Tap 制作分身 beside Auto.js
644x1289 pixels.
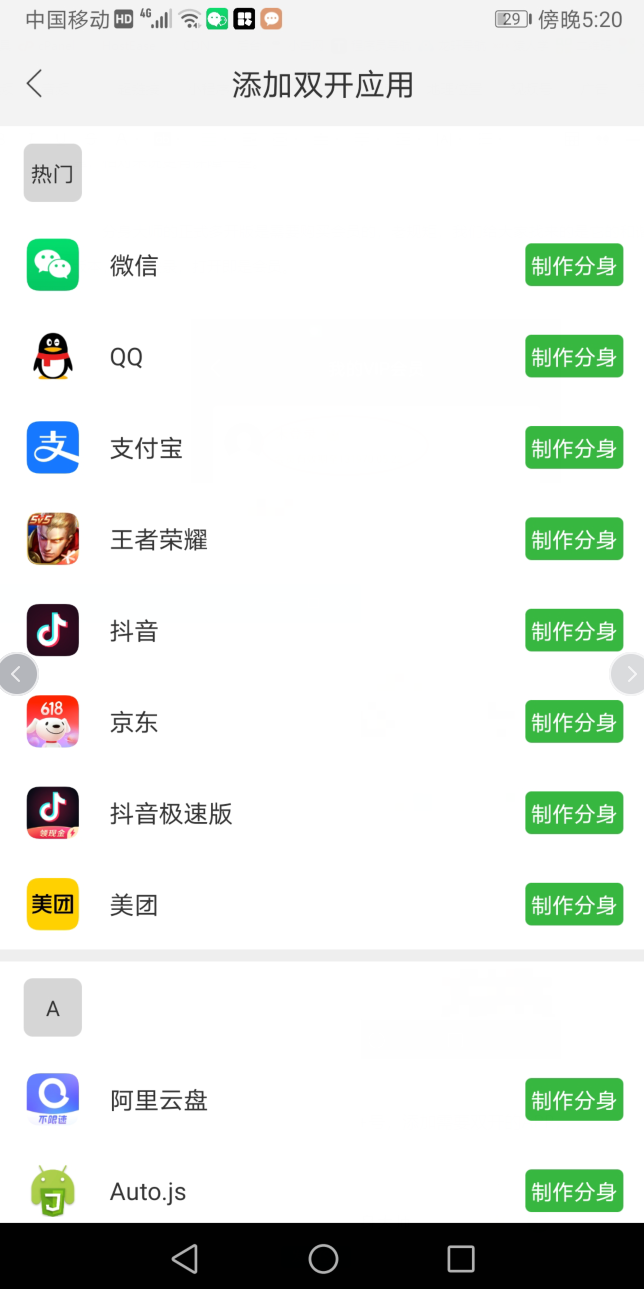click(573, 1191)
